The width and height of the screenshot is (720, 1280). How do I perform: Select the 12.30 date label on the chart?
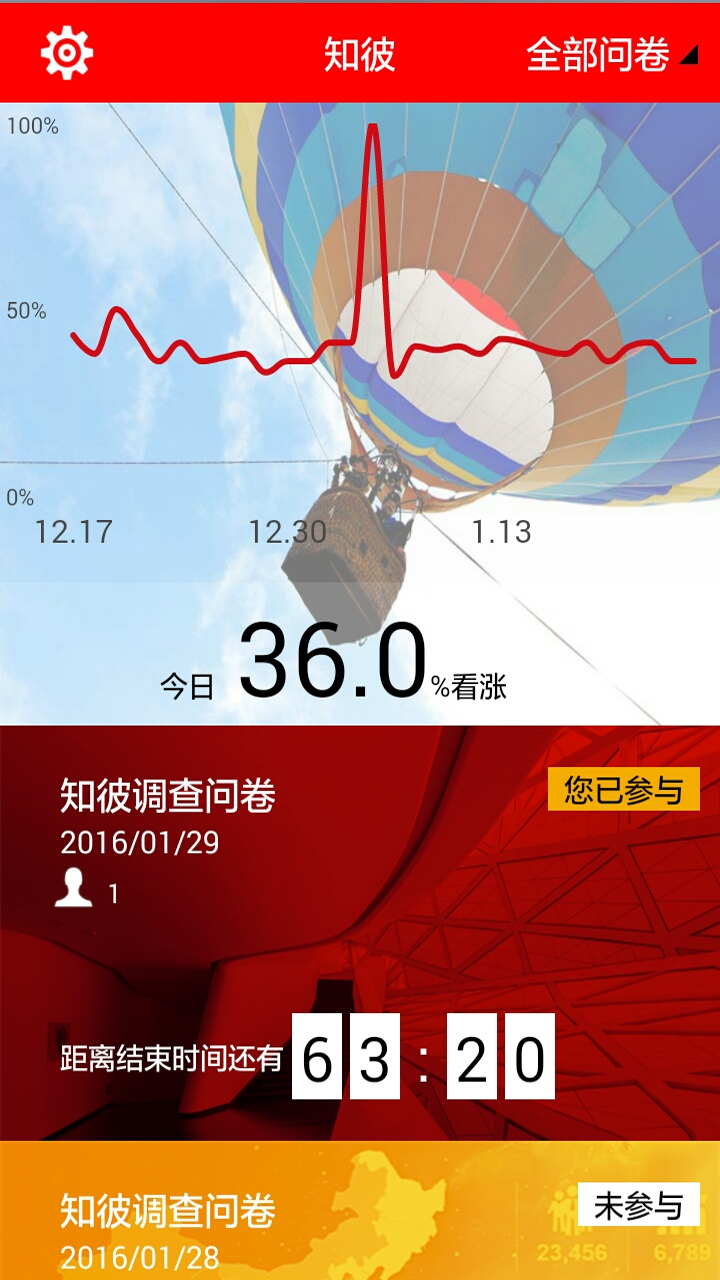tap(289, 533)
